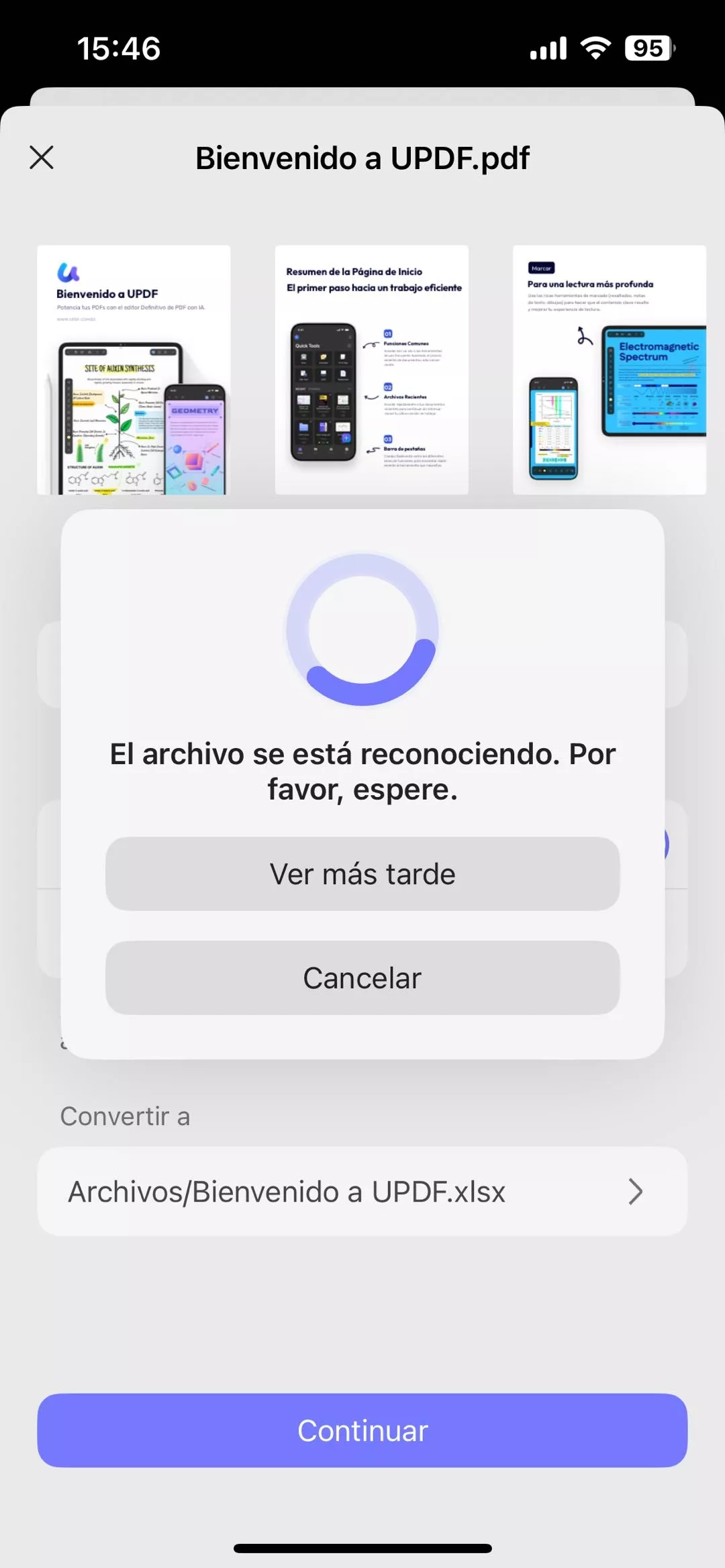Close the Bienvenido a UPDF.pdf screen
The width and height of the screenshot is (725, 1568).
[x=42, y=158]
